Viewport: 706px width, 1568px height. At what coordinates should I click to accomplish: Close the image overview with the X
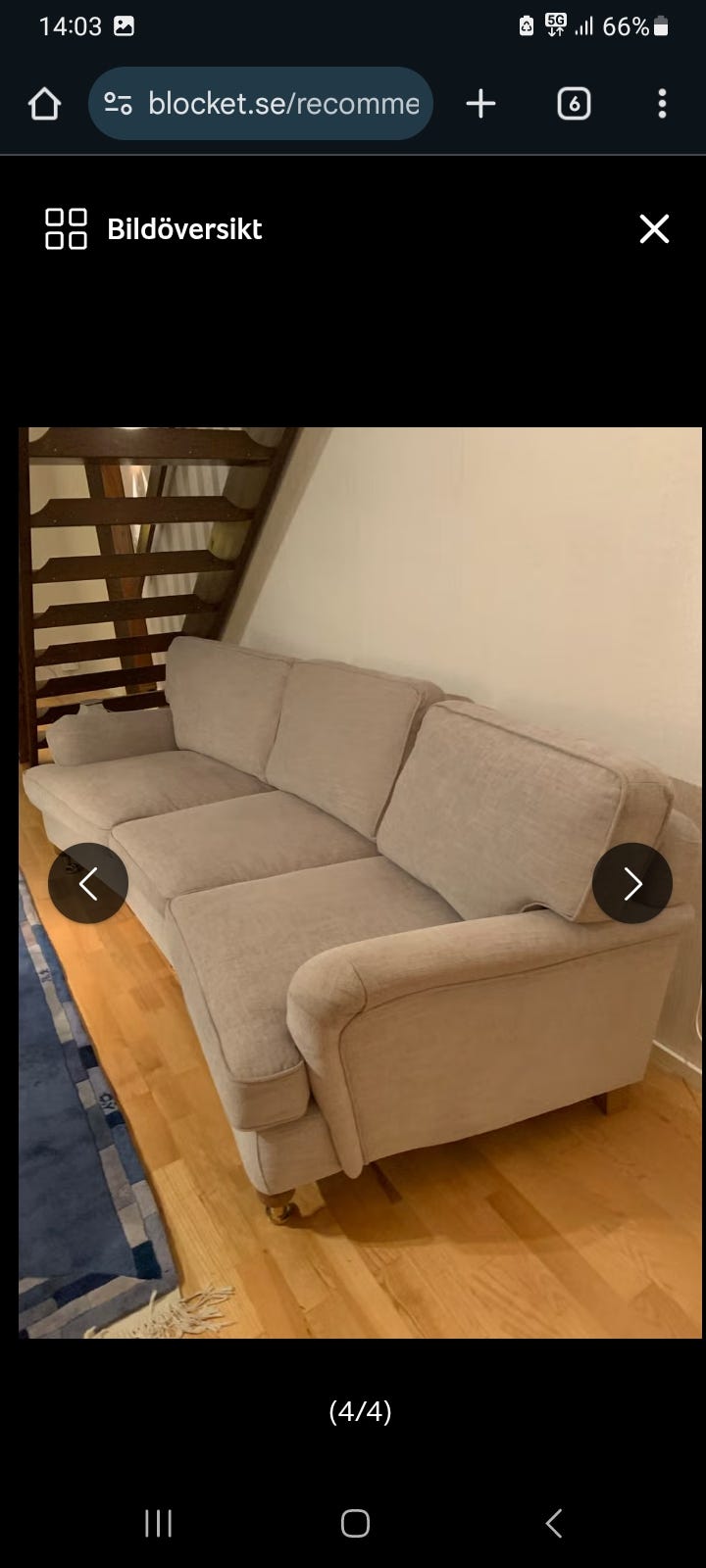[653, 228]
